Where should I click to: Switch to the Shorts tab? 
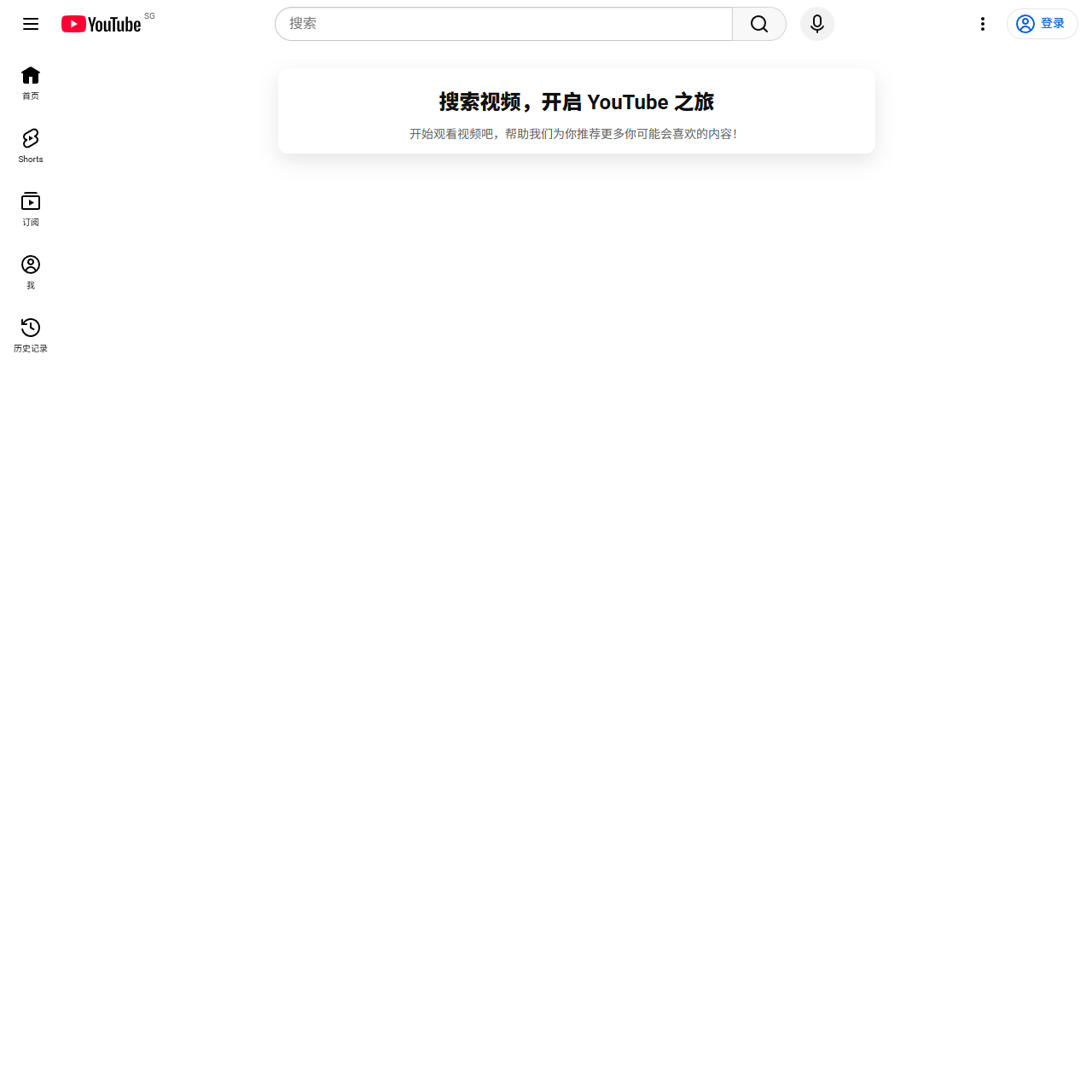pyautogui.click(x=31, y=145)
